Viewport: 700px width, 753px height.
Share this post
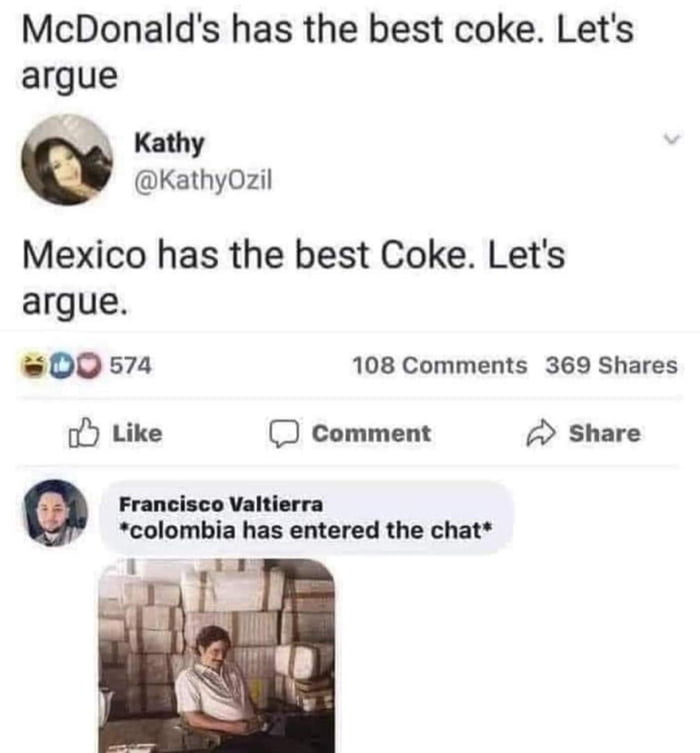(585, 433)
